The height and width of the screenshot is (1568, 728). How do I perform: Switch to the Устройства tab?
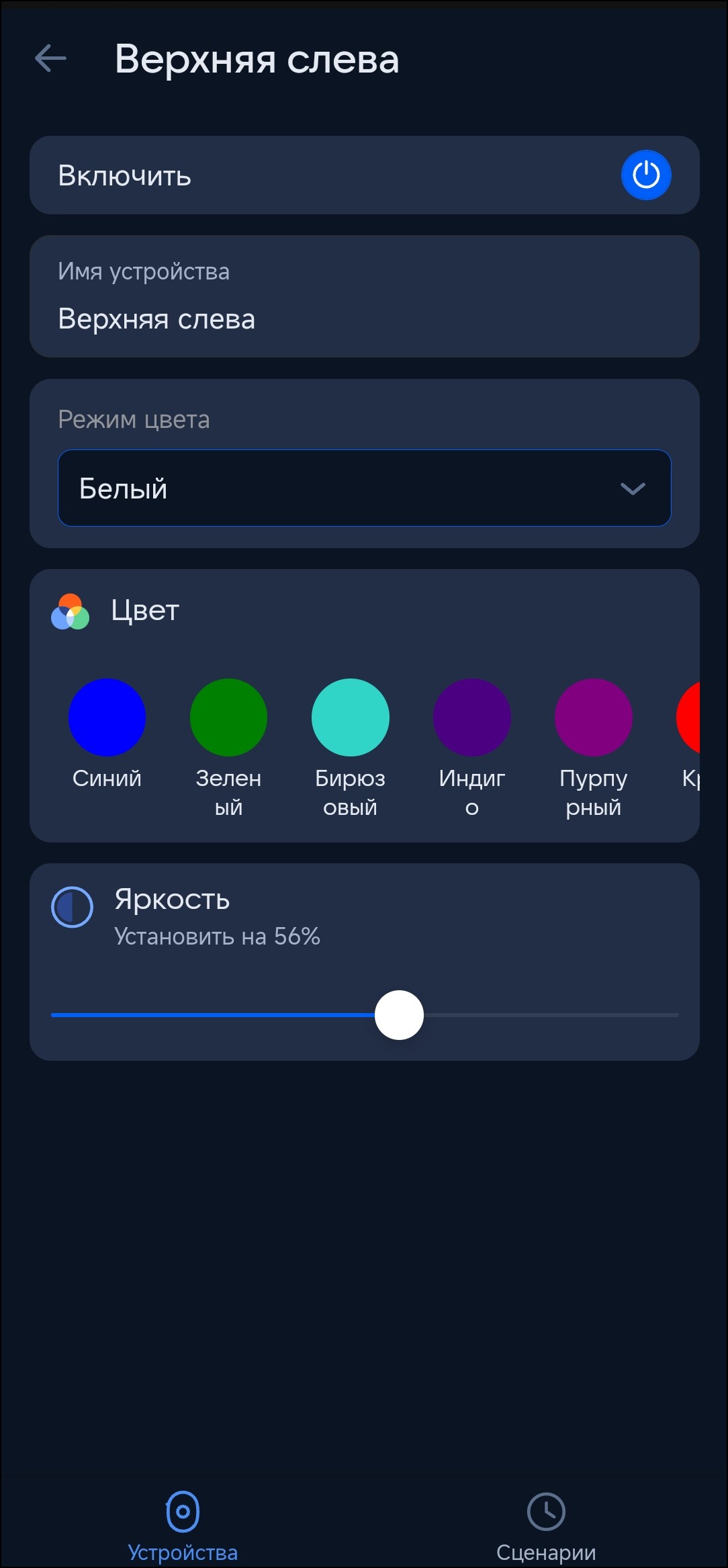click(x=183, y=1526)
